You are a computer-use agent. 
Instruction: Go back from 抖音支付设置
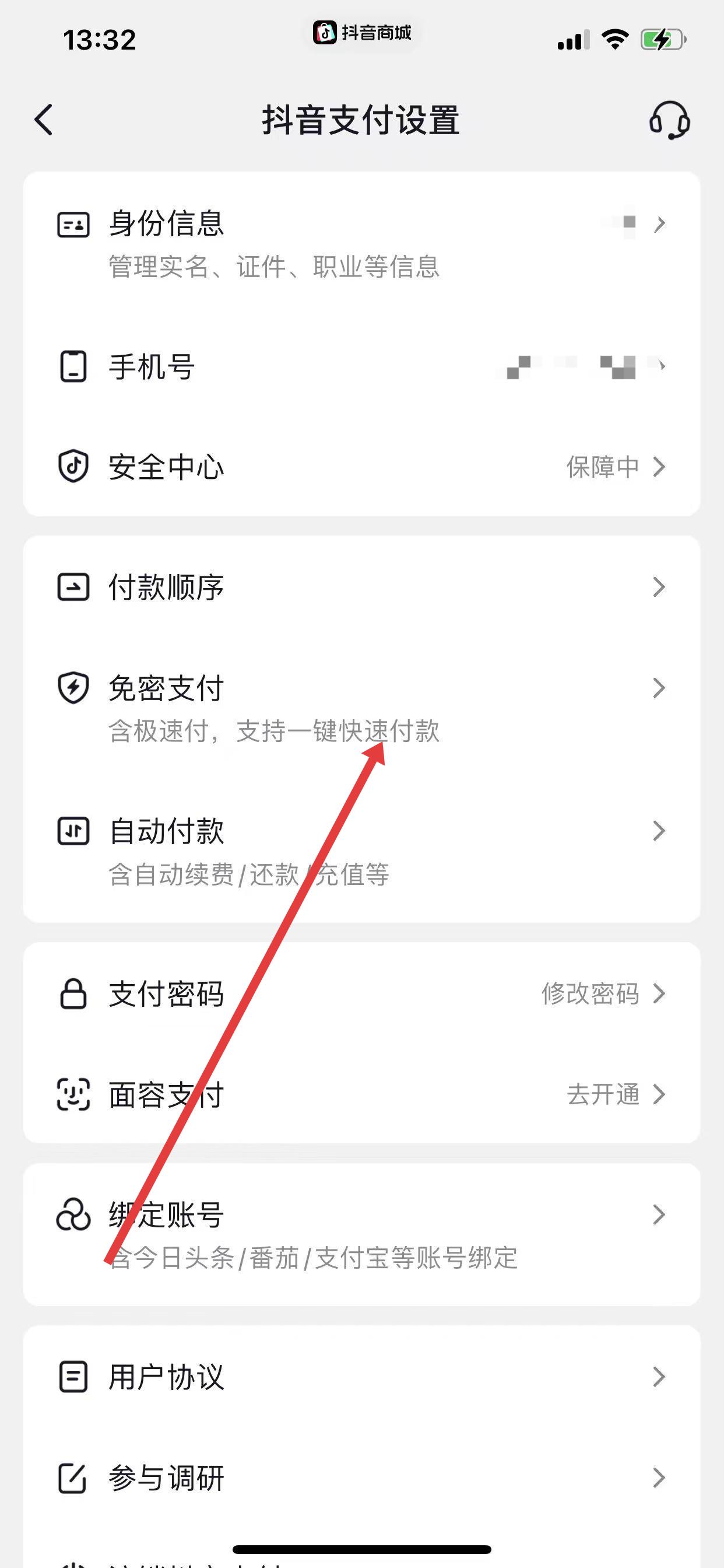(x=44, y=120)
